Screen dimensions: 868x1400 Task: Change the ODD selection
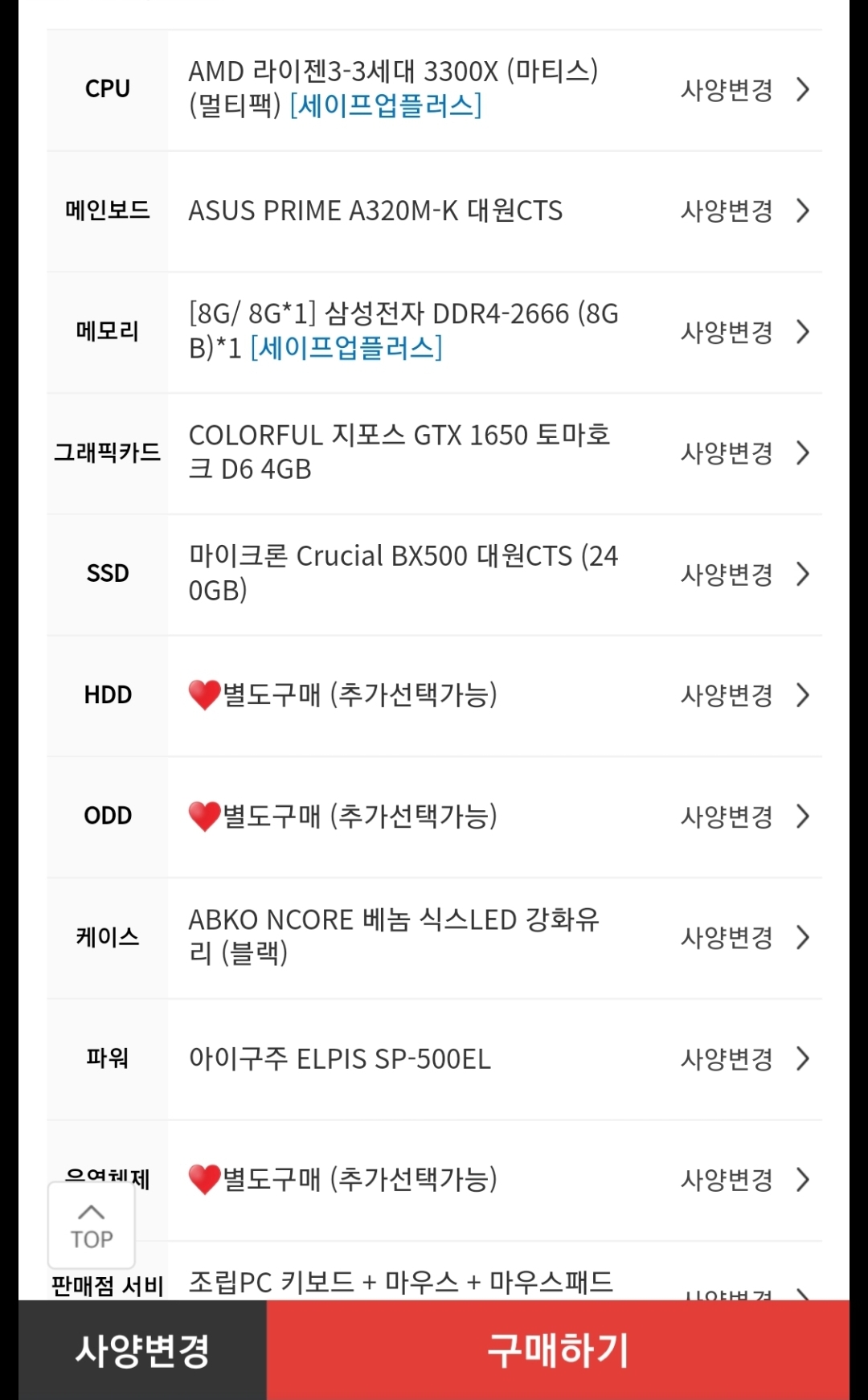(744, 817)
